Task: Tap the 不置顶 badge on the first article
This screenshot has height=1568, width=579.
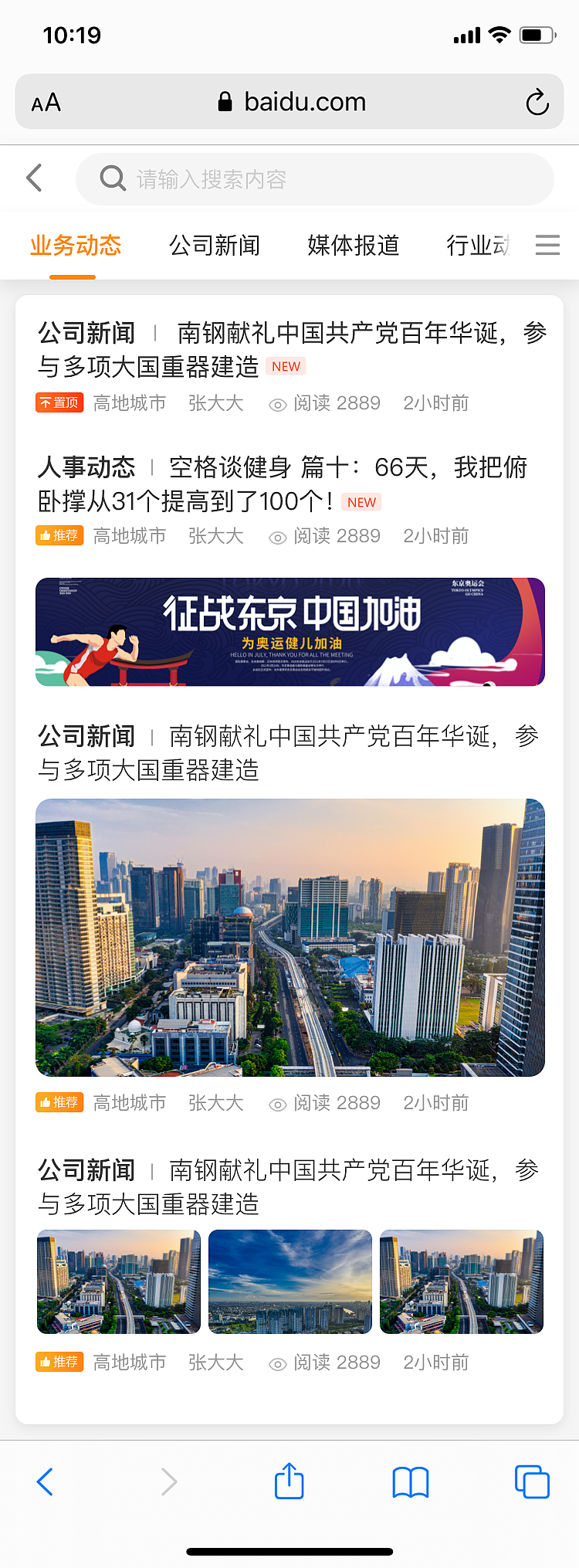Action: point(59,402)
